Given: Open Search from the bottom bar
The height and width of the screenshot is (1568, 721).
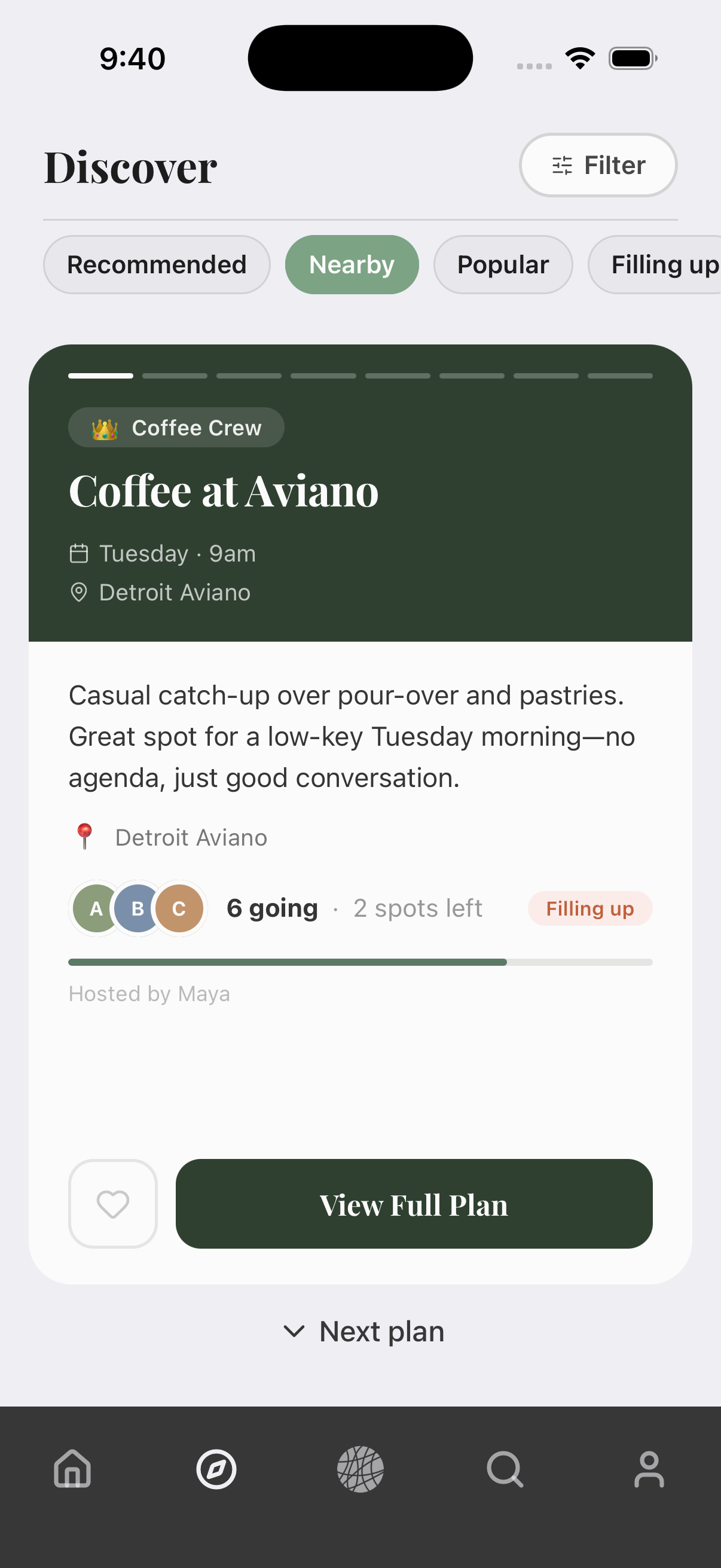Looking at the screenshot, I should click(x=505, y=1470).
